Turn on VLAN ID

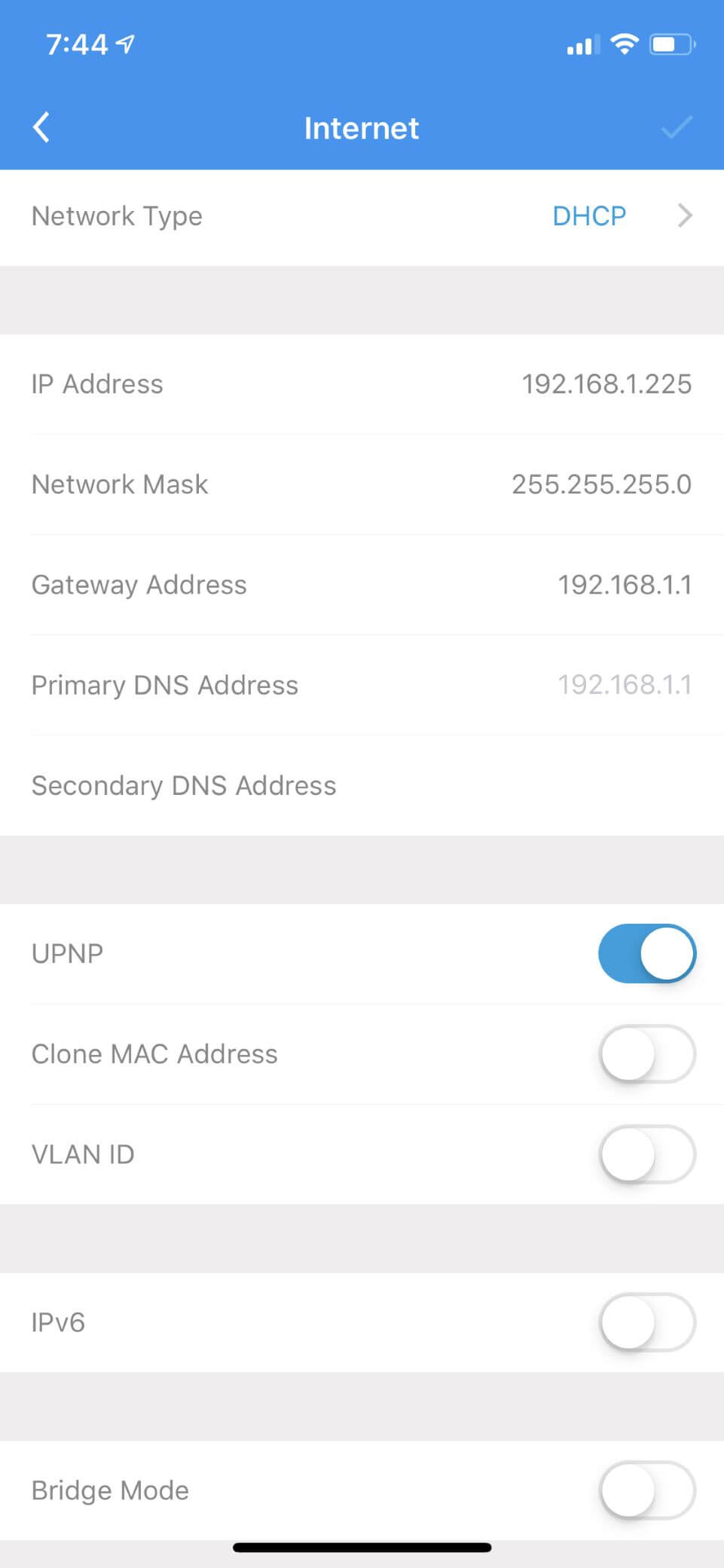(646, 1154)
